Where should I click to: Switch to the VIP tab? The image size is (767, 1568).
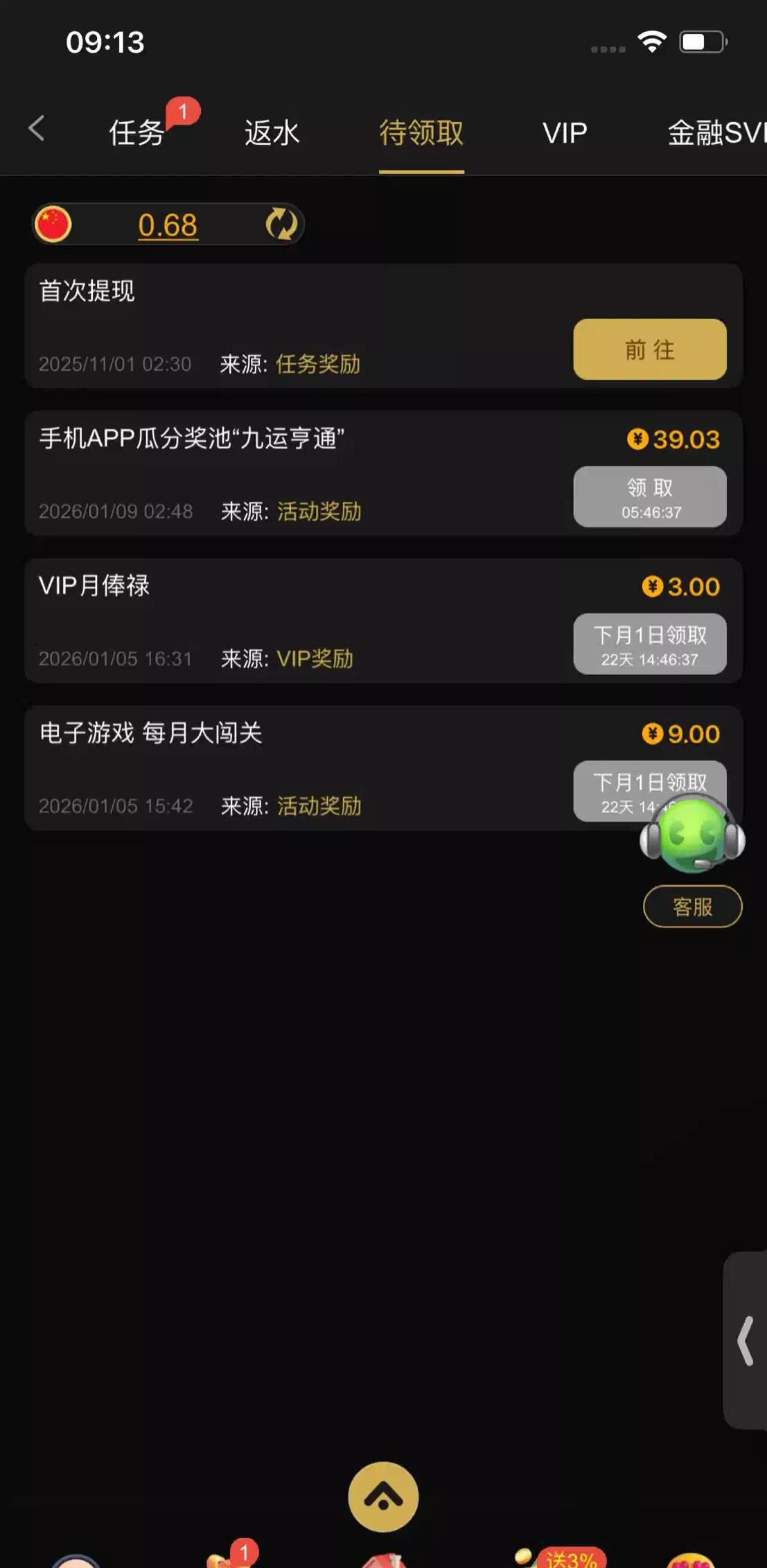point(565,132)
